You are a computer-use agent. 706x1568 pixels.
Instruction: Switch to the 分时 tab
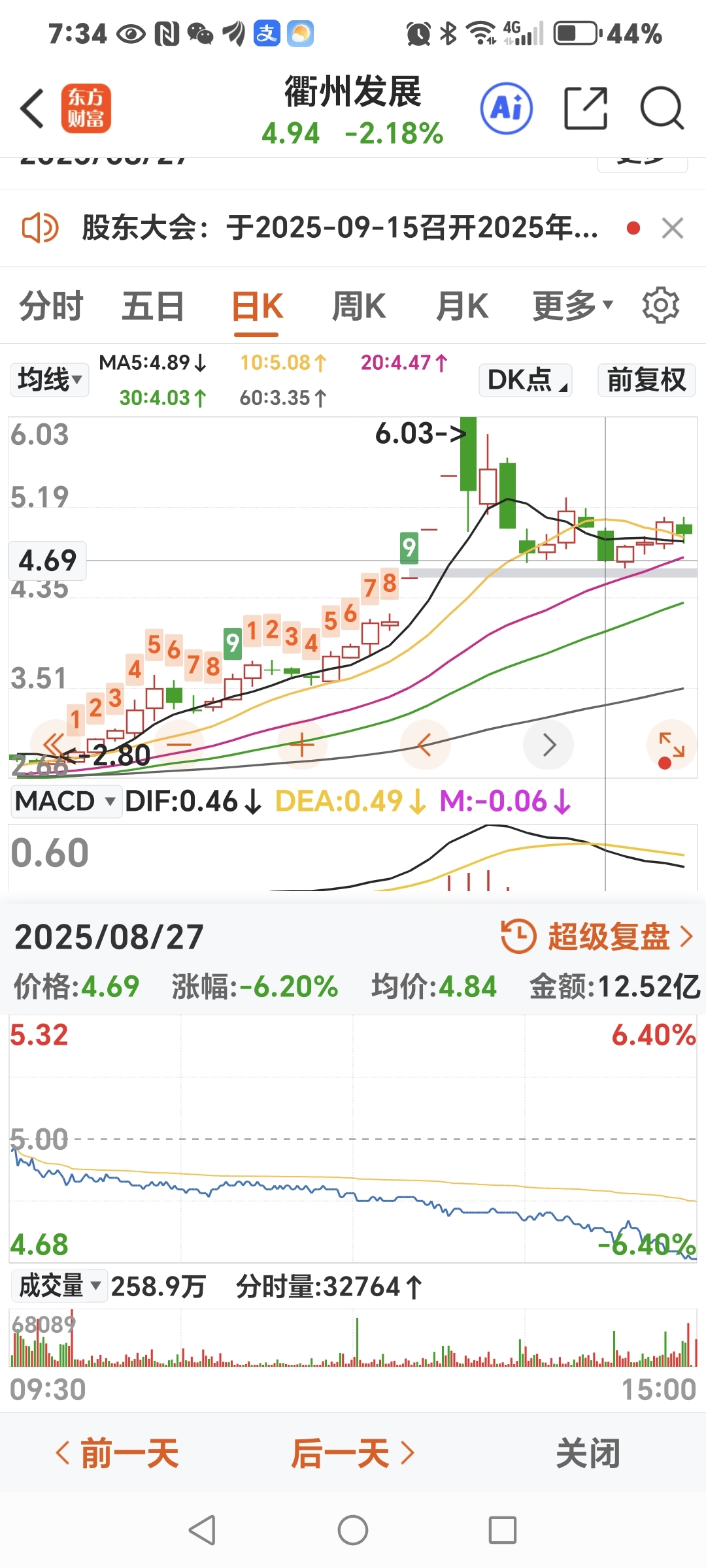point(51,306)
